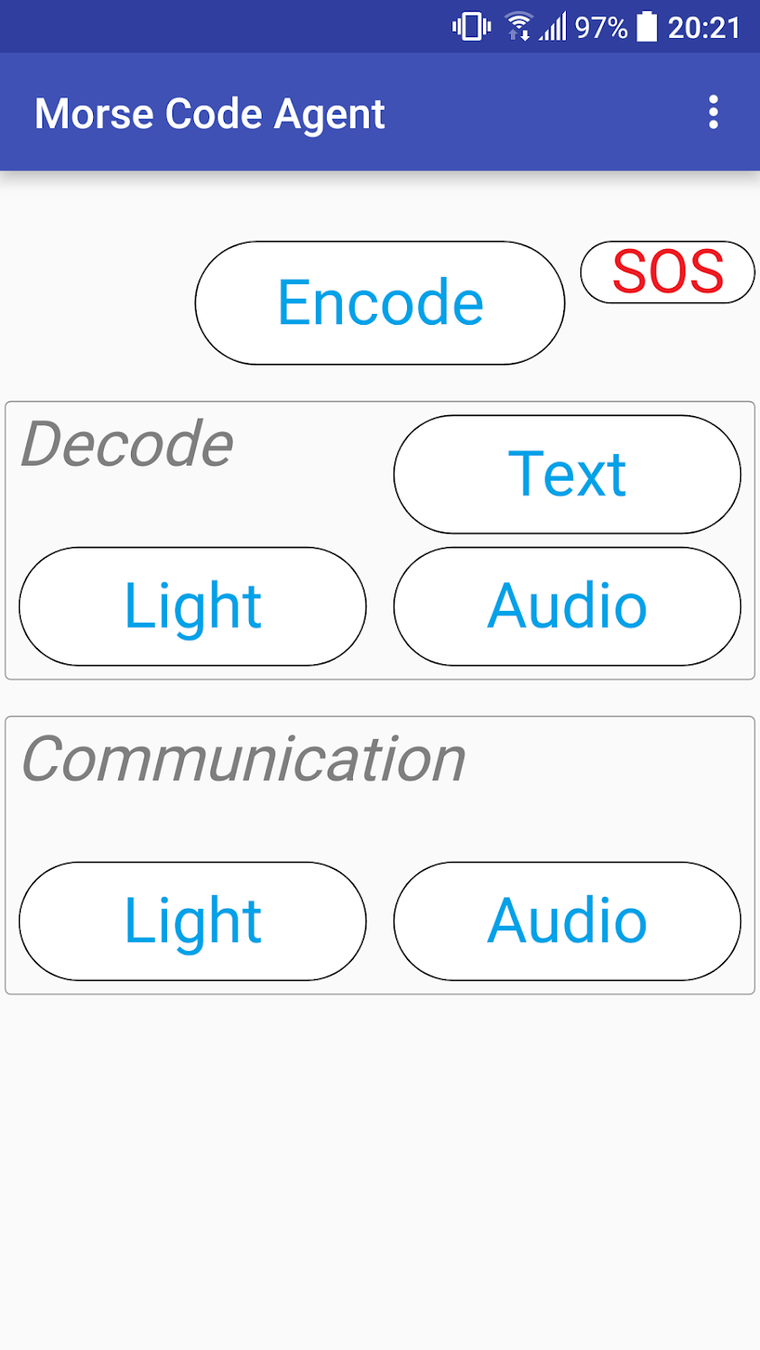Tap the Encode button
Image resolution: width=760 pixels, height=1350 pixels.
click(x=380, y=303)
